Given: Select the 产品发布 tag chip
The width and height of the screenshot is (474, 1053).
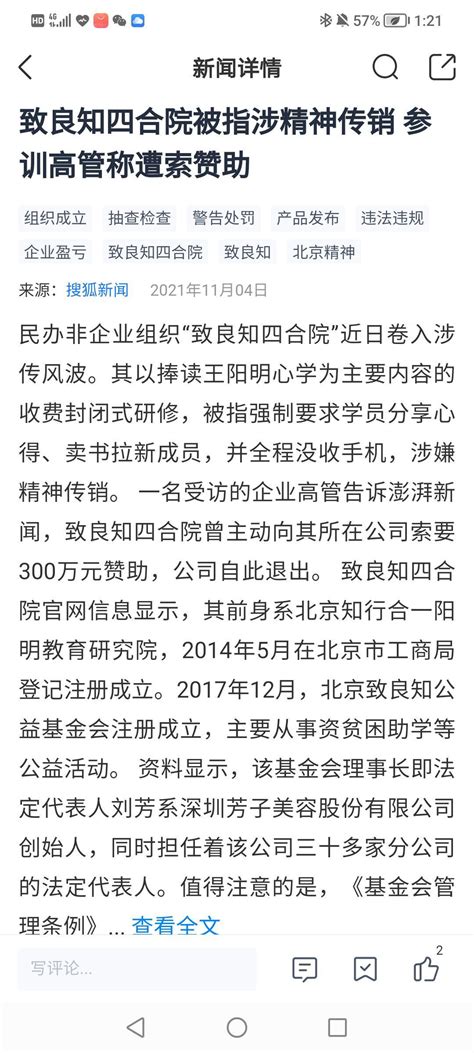Looking at the screenshot, I should [308, 218].
